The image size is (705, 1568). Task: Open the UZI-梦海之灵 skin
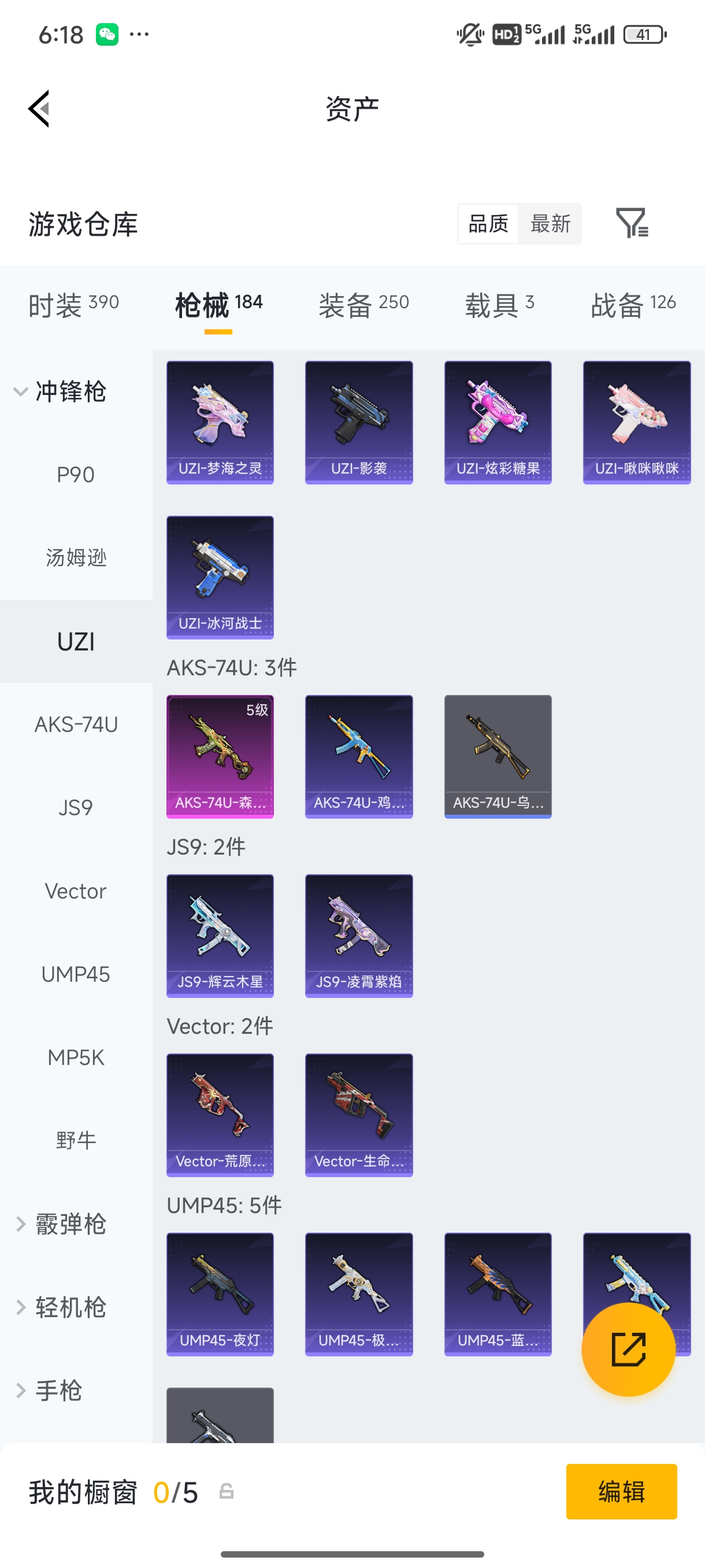click(x=220, y=423)
